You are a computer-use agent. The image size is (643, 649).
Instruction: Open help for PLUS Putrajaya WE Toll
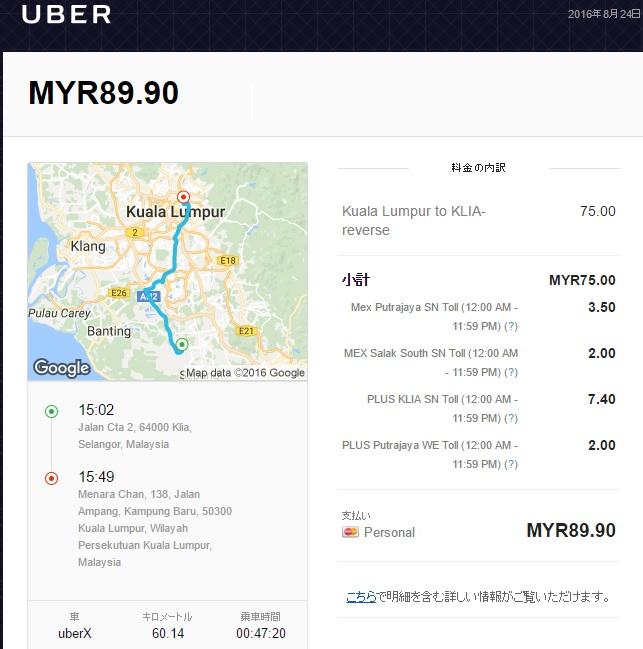pyautogui.click(x=511, y=464)
